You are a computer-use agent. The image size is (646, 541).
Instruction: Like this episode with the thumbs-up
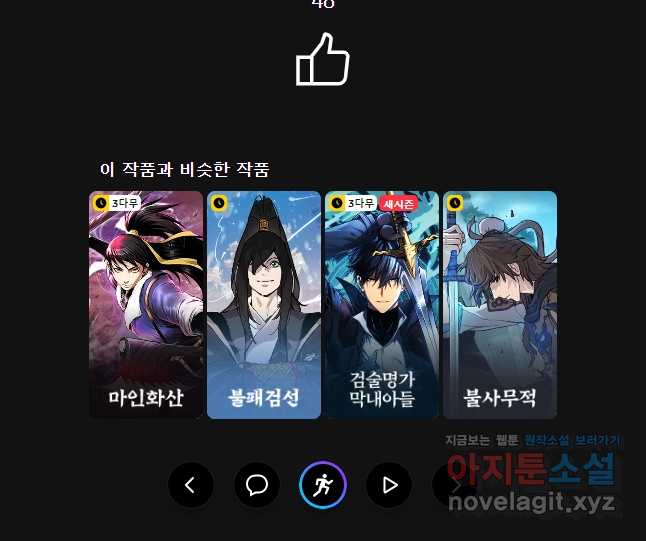pyautogui.click(x=322, y=60)
